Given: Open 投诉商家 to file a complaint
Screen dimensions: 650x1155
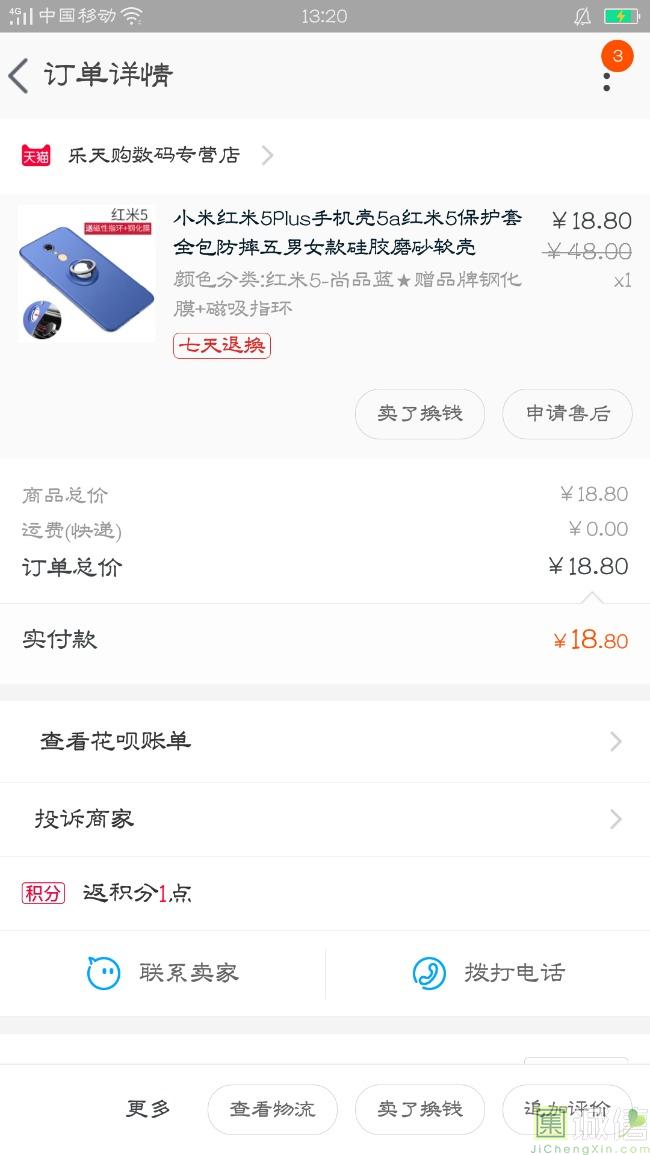Looking at the screenshot, I should point(325,819).
